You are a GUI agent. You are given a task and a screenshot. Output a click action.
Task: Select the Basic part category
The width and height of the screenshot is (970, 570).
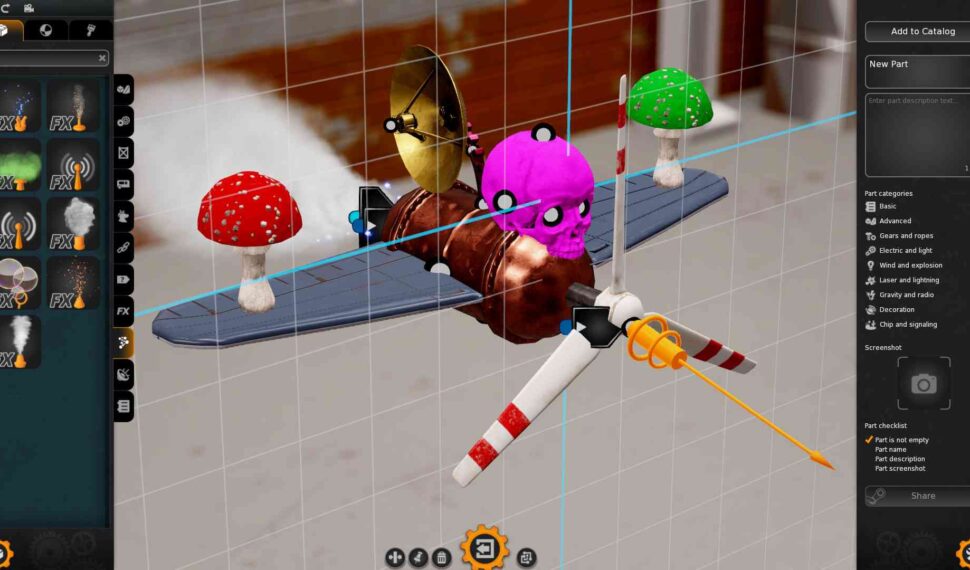(887, 206)
